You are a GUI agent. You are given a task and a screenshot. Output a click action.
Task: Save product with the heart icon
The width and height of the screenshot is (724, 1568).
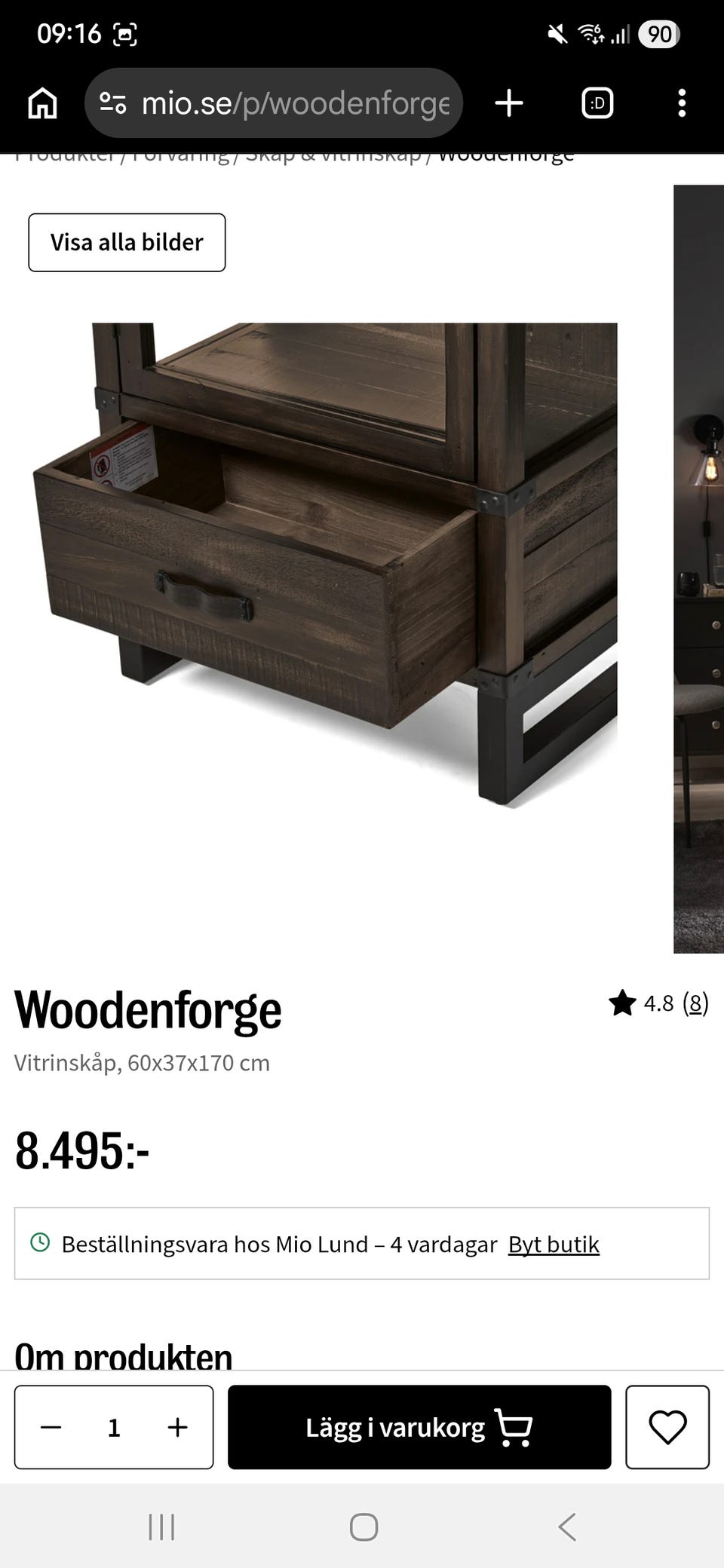(x=667, y=1427)
